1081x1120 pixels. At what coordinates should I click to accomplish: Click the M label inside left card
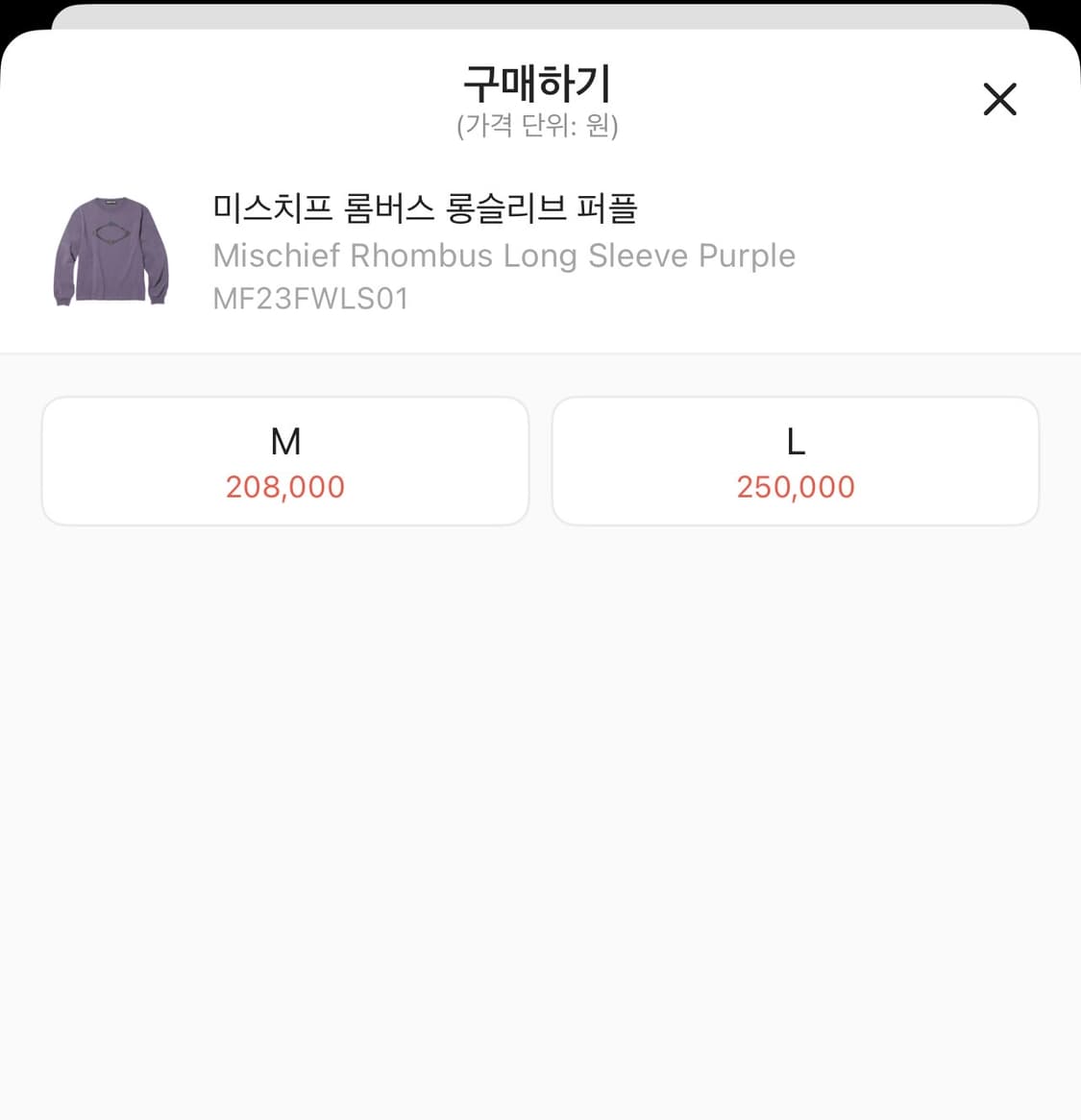[284, 441]
